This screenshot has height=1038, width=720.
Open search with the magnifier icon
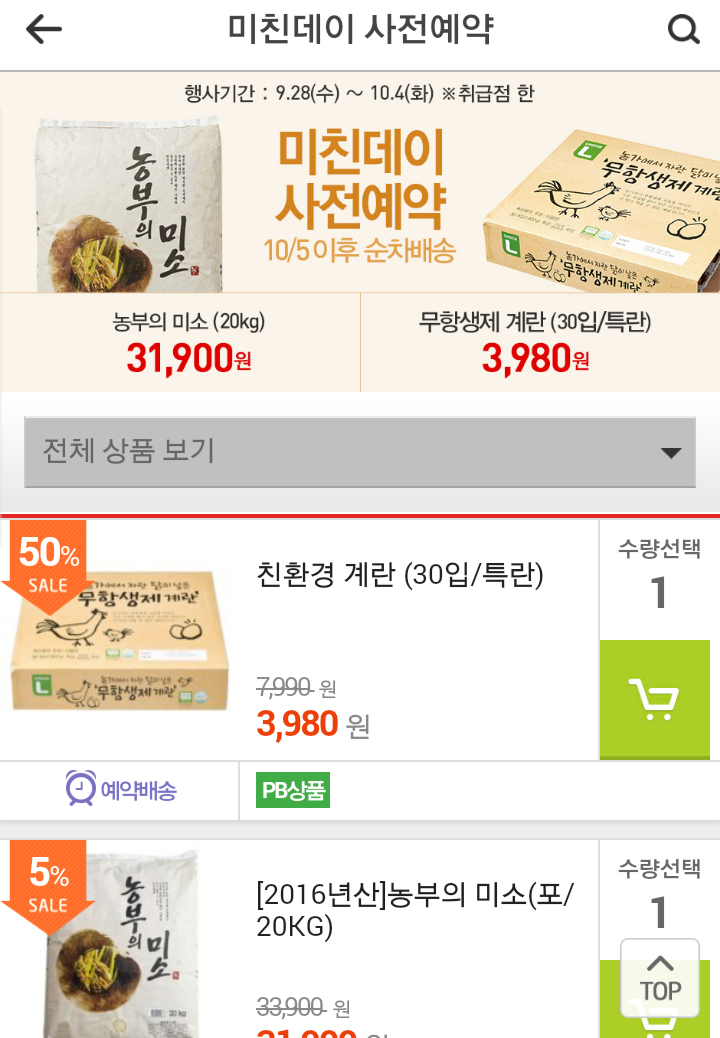click(x=683, y=30)
